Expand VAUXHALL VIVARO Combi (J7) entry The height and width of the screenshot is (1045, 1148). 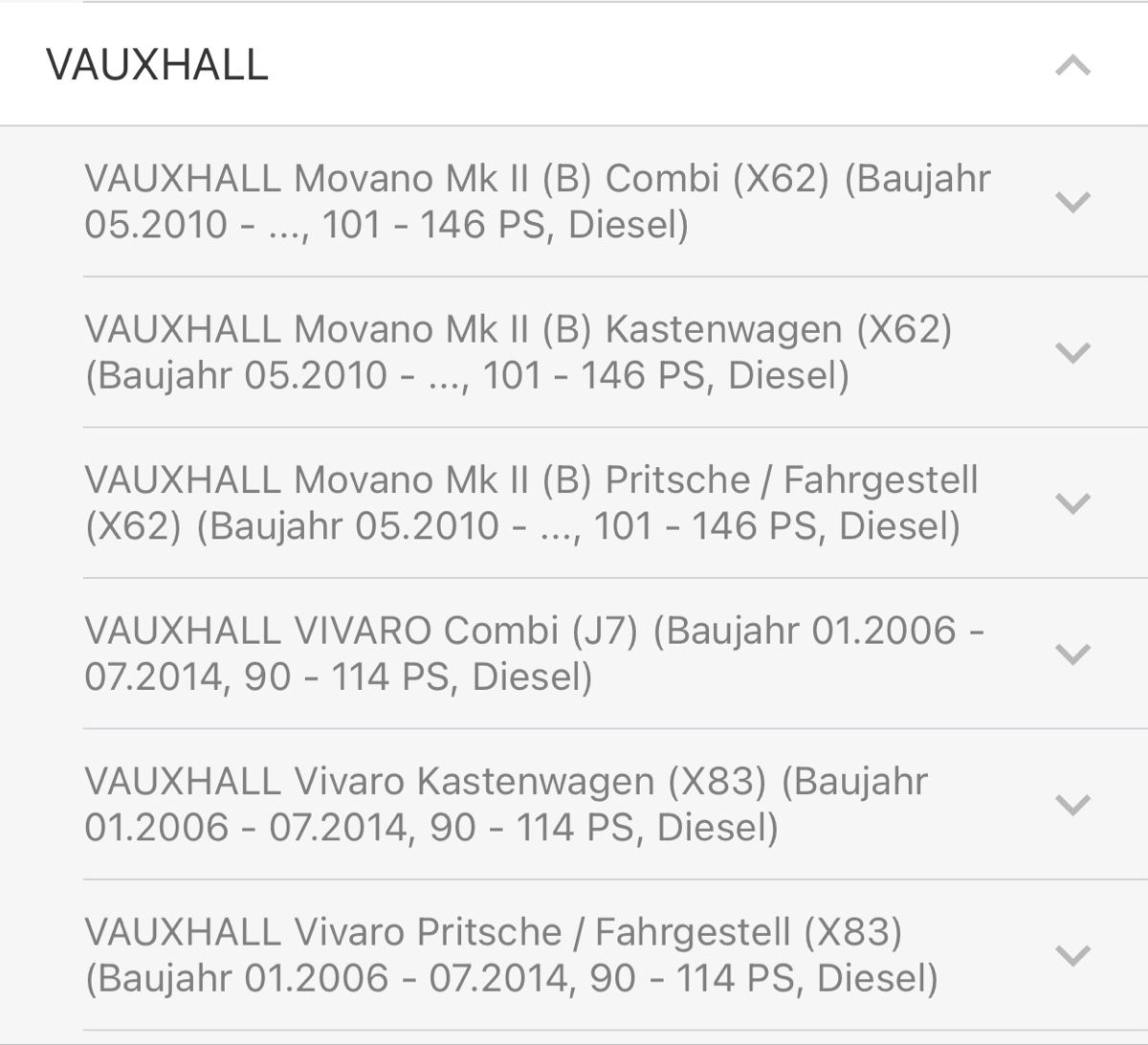tap(1072, 654)
